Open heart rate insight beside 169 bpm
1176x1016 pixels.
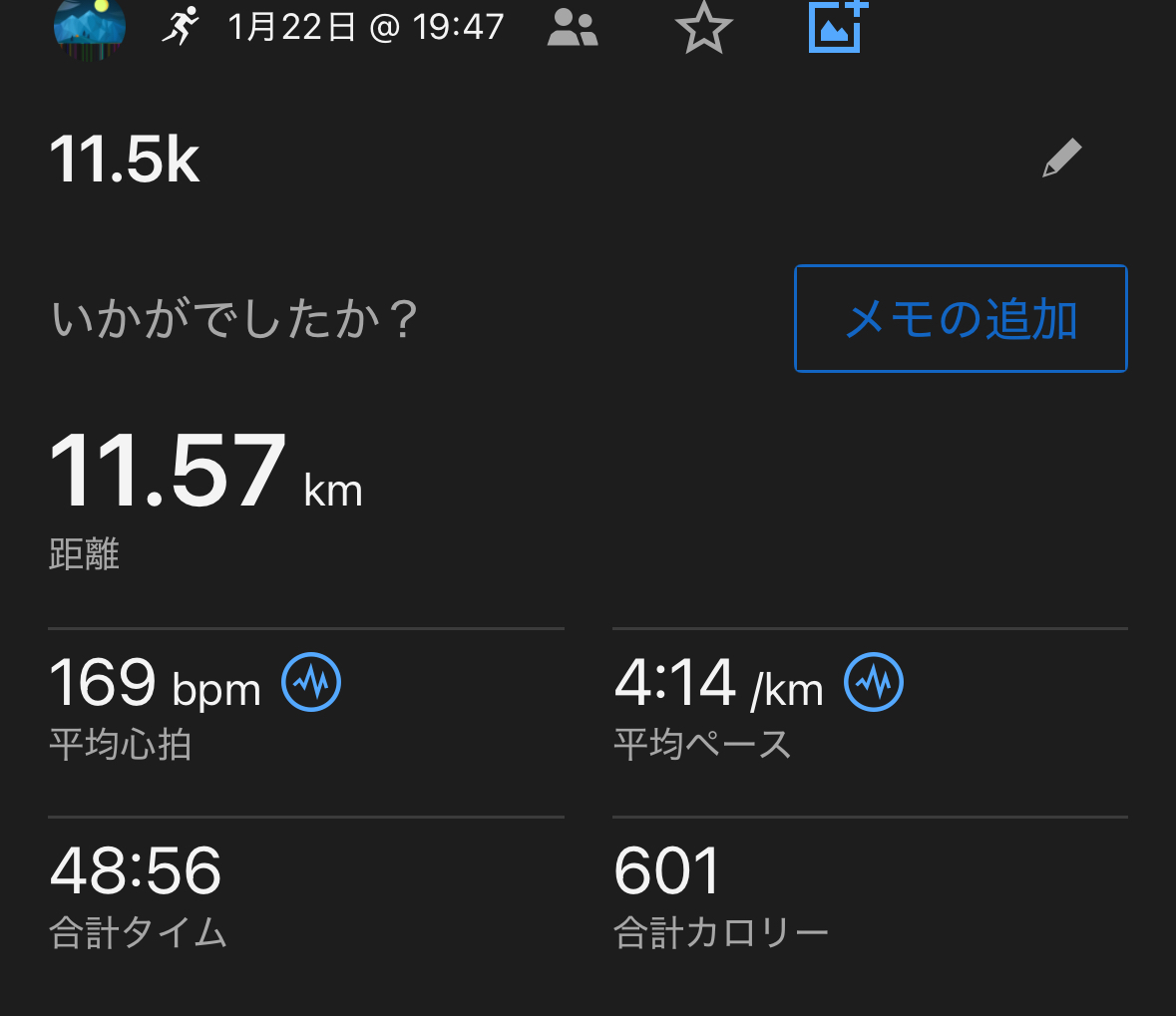[x=311, y=683]
